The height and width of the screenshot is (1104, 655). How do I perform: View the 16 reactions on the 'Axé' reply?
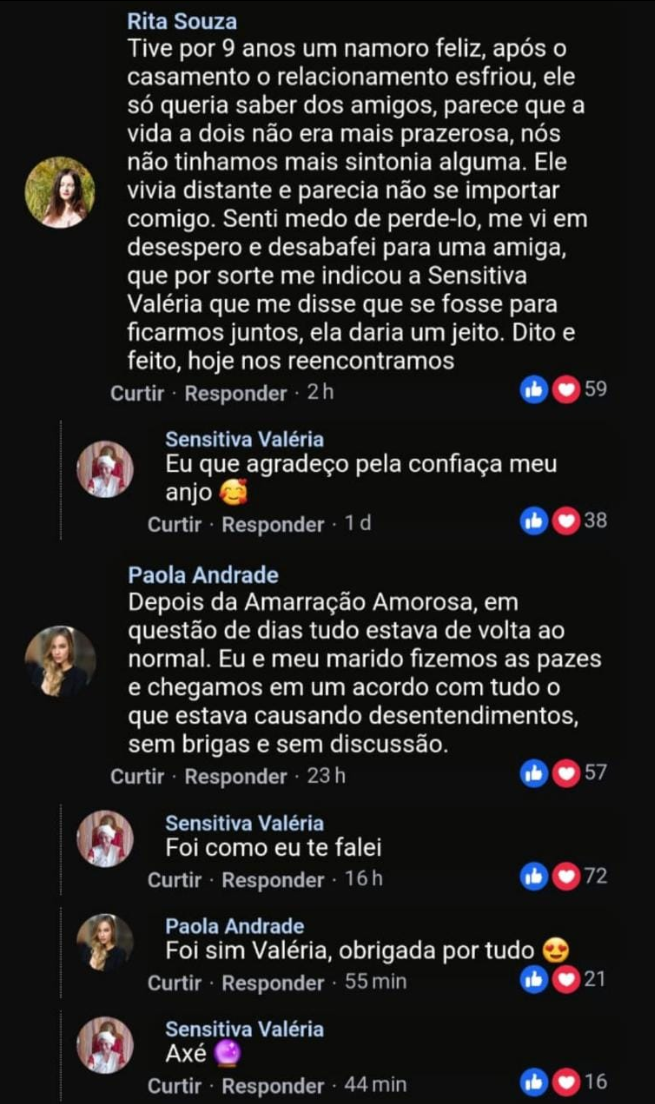tap(565, 1082)
